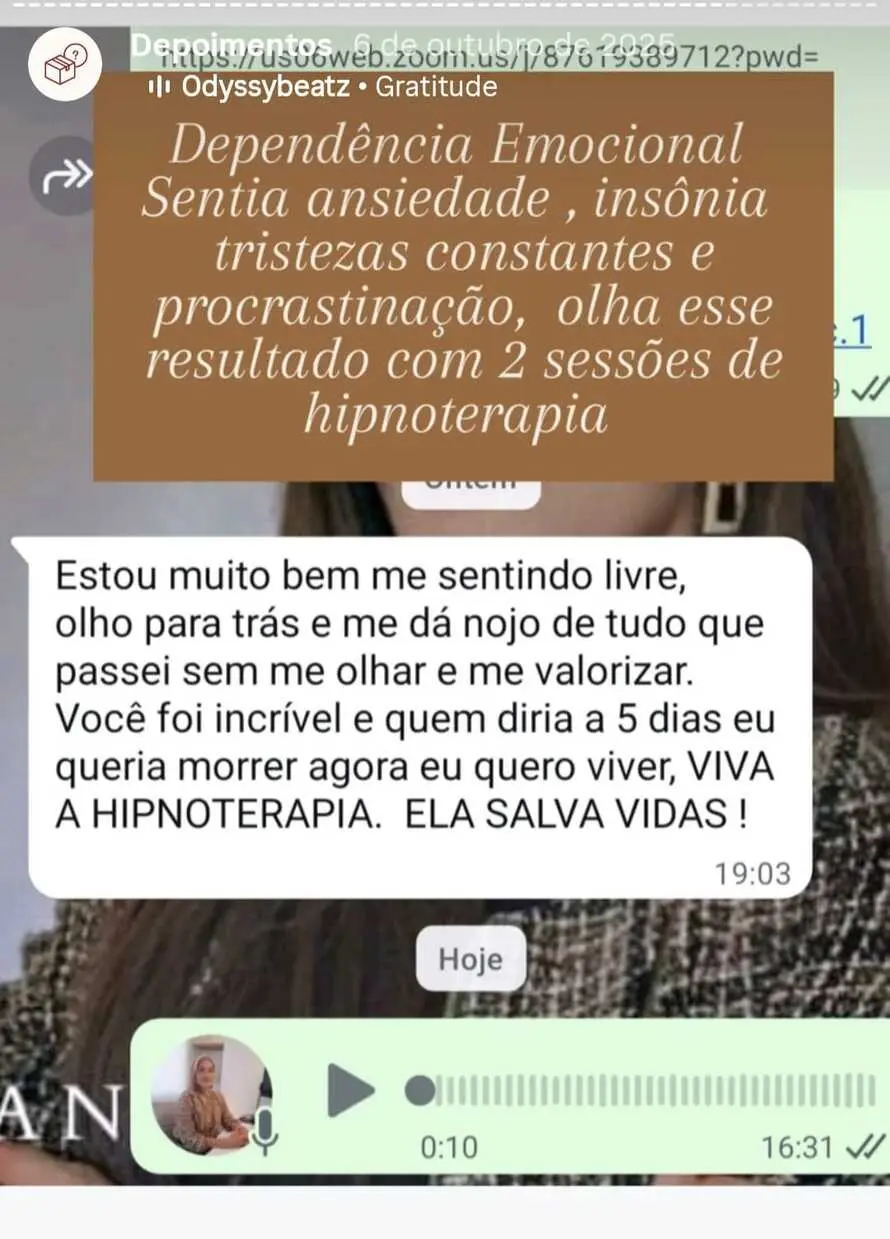The image size is (890, 1239).
Task: Open the profile picture beside Depoimentos
Action: coord(65,64)
